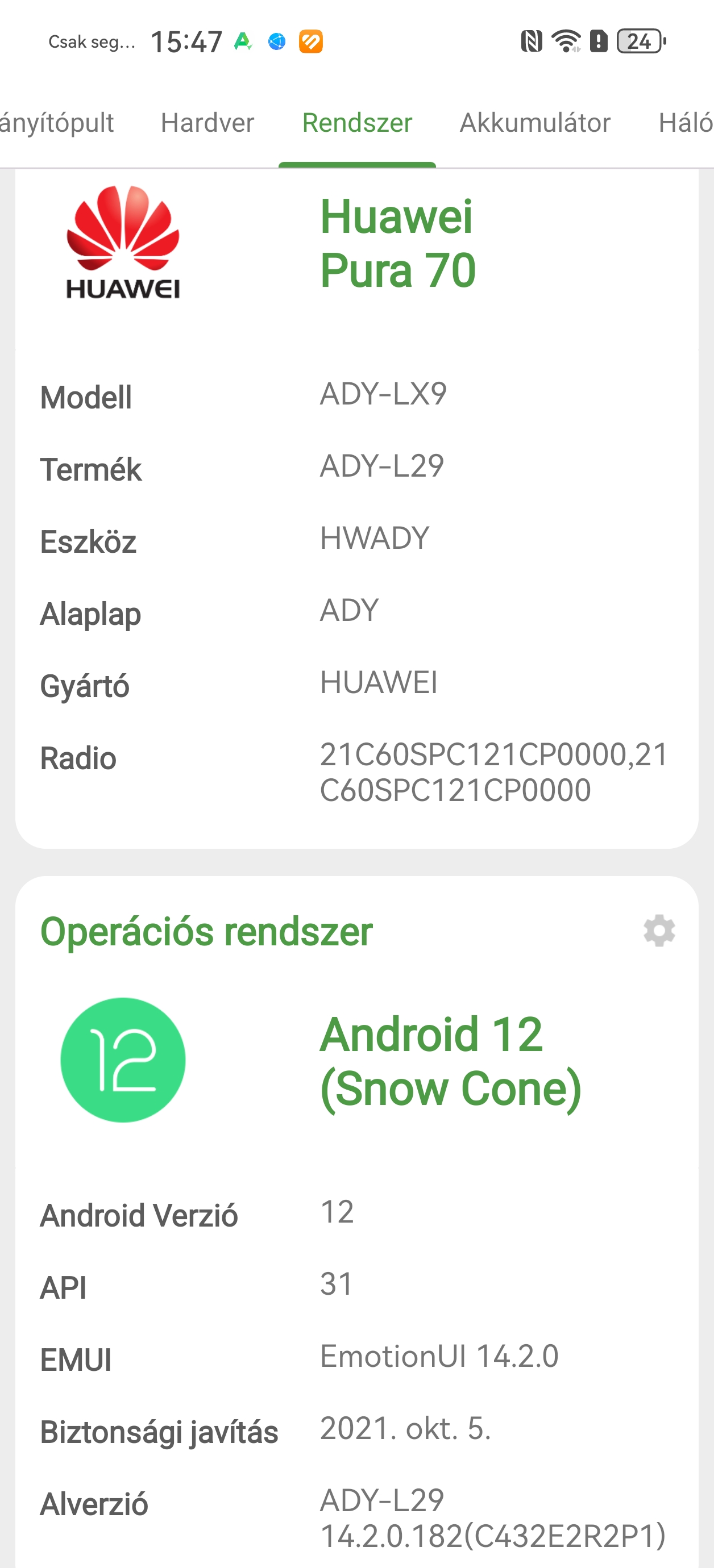Go to the Hálózat tab

686,123
